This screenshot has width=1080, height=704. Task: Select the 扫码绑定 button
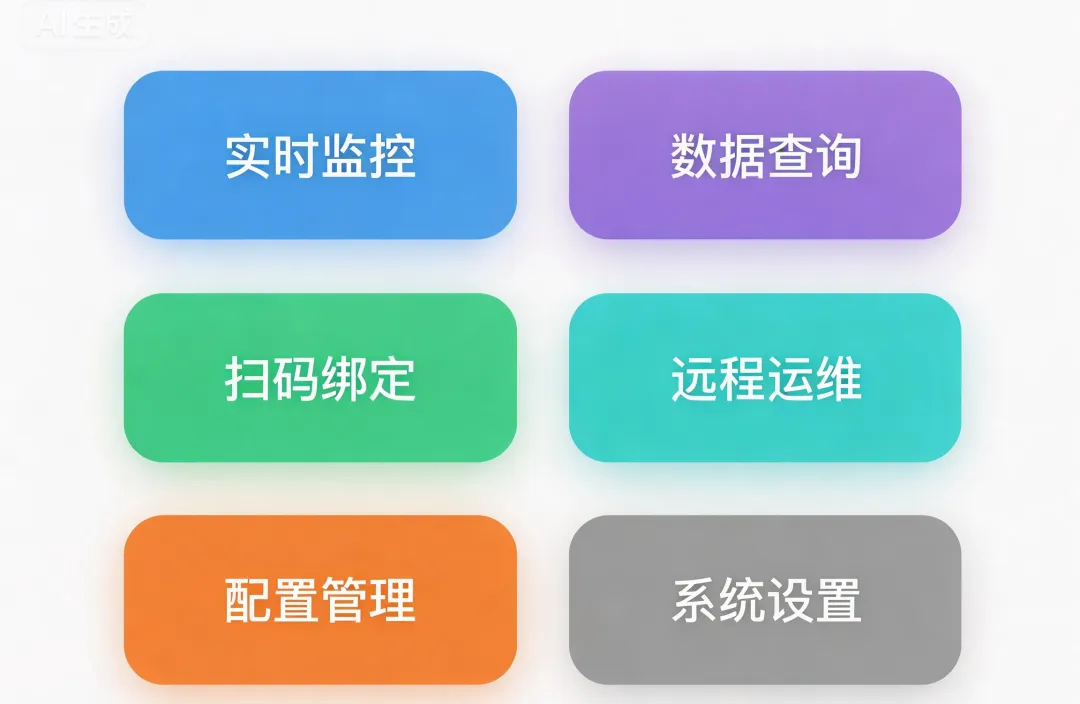coord(320,378)
